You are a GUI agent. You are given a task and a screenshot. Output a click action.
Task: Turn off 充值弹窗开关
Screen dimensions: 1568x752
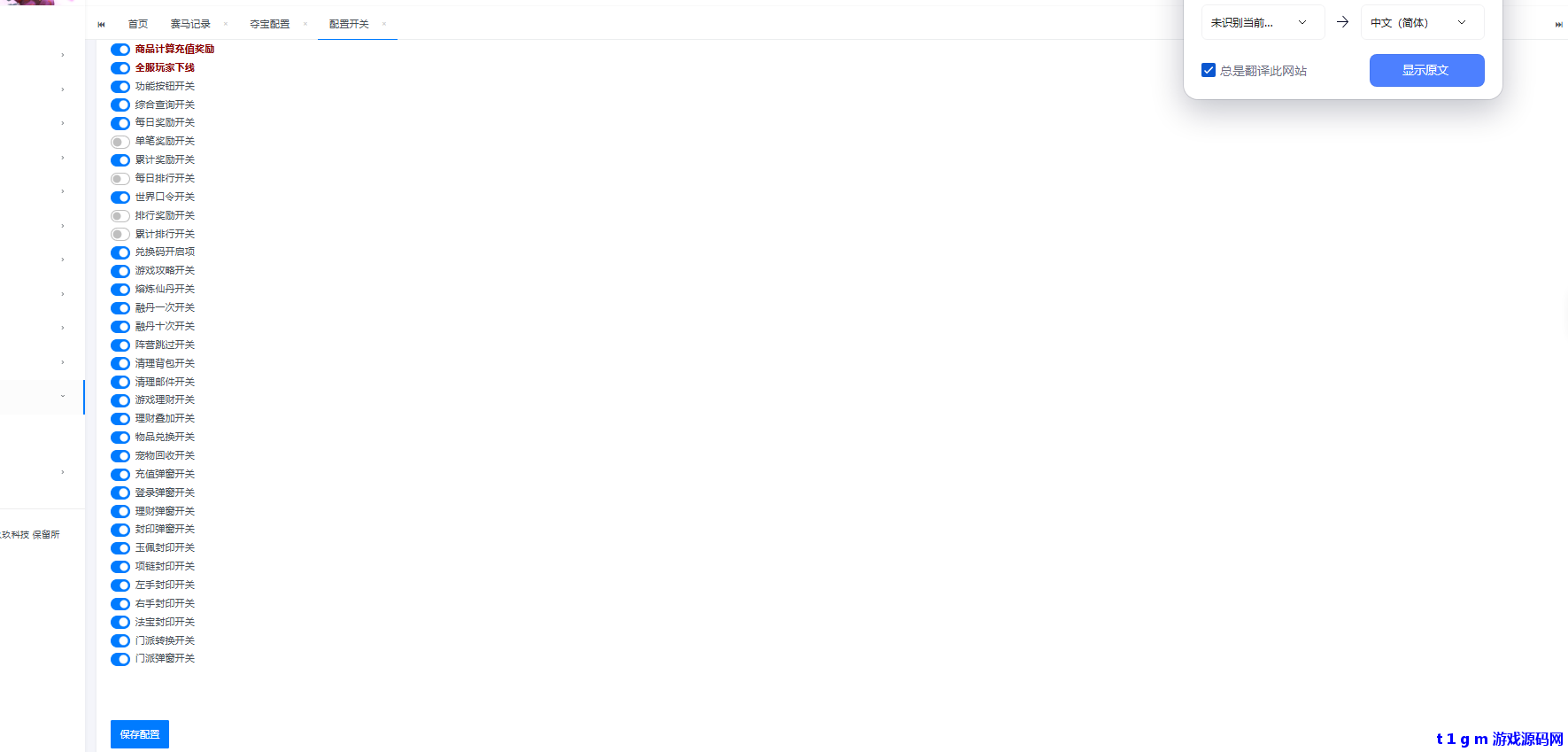click(120, 475)
